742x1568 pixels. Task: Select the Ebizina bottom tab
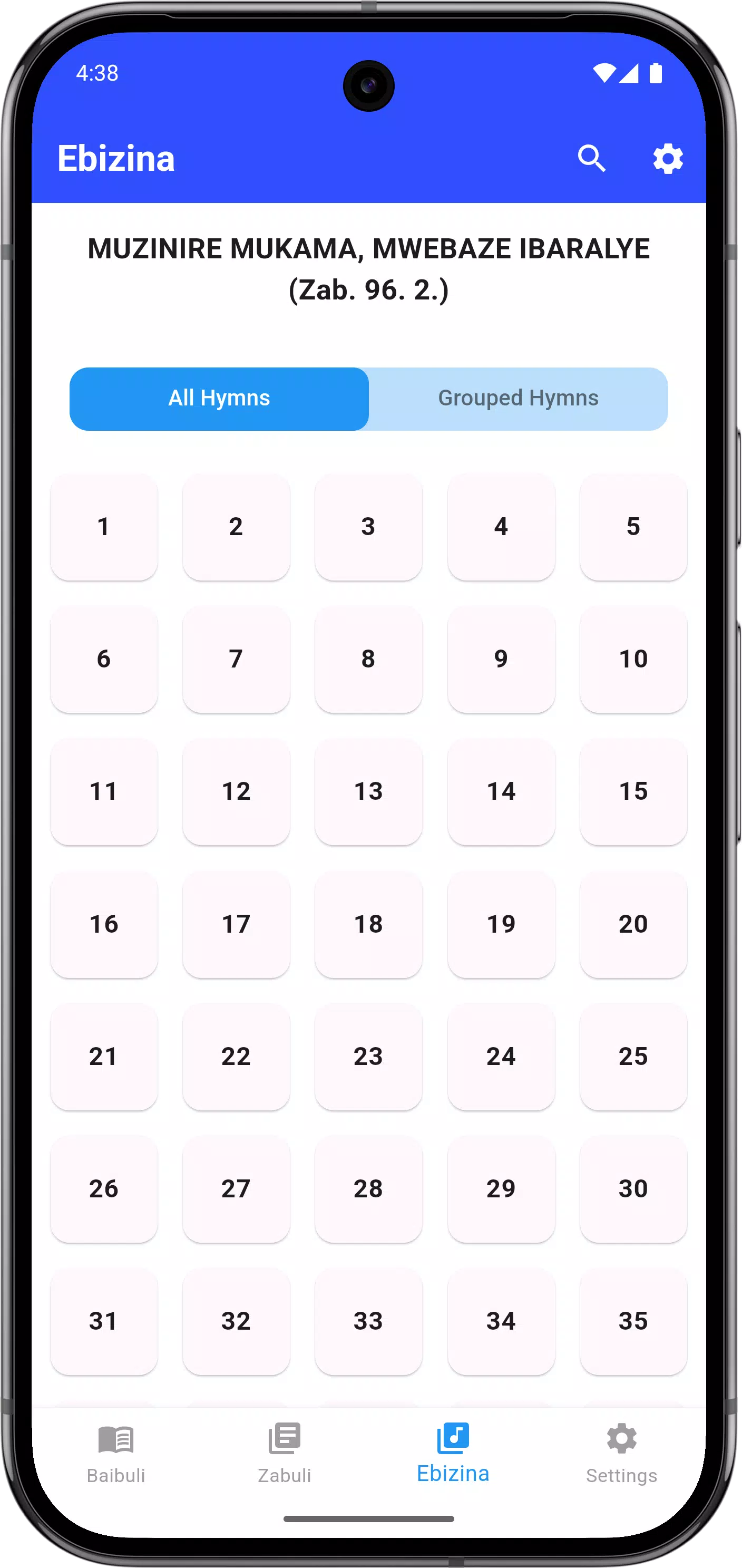point(453,1454)
